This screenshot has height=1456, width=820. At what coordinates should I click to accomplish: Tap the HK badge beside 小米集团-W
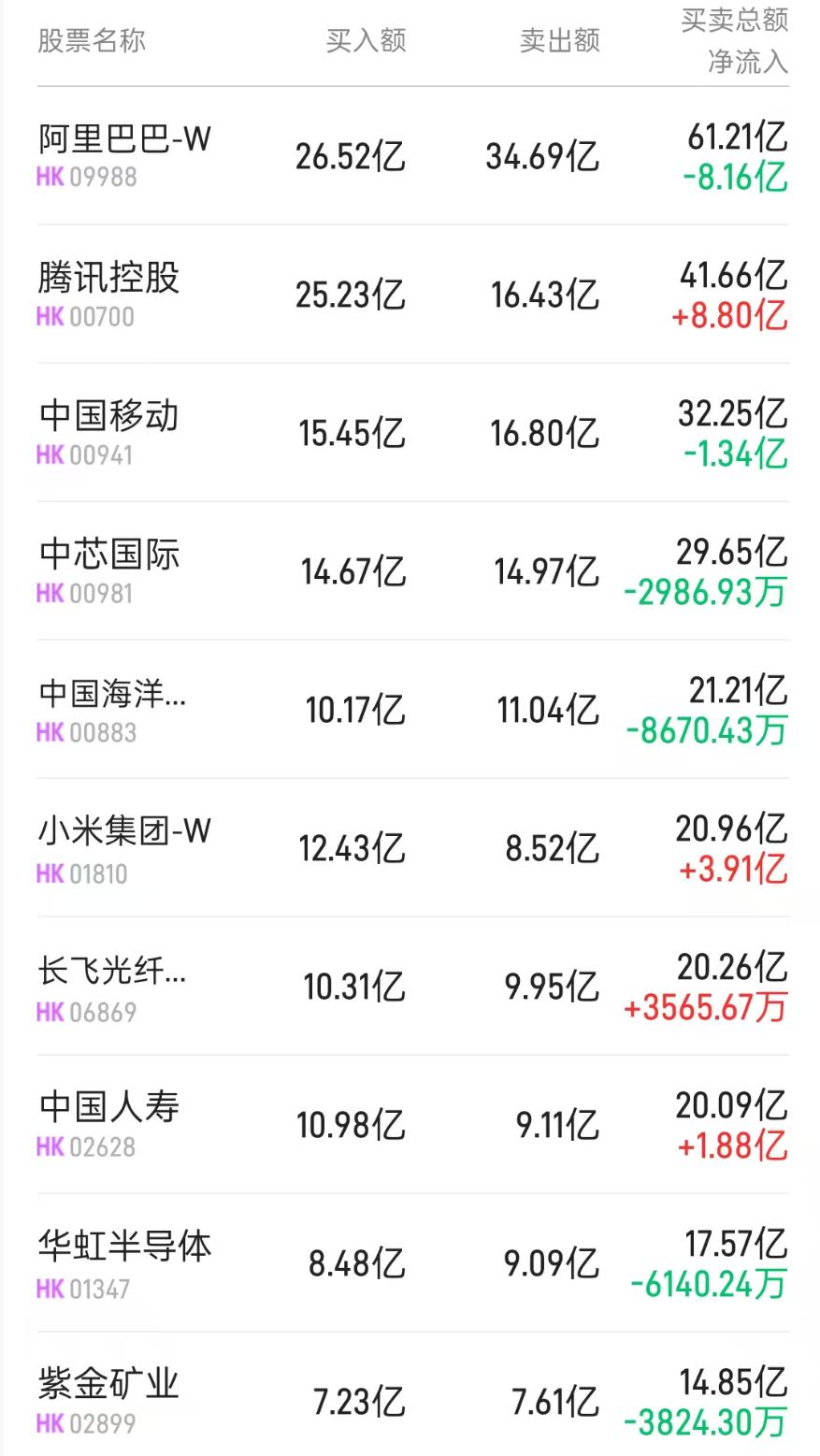pyautogui.click(x=50, y=872)
